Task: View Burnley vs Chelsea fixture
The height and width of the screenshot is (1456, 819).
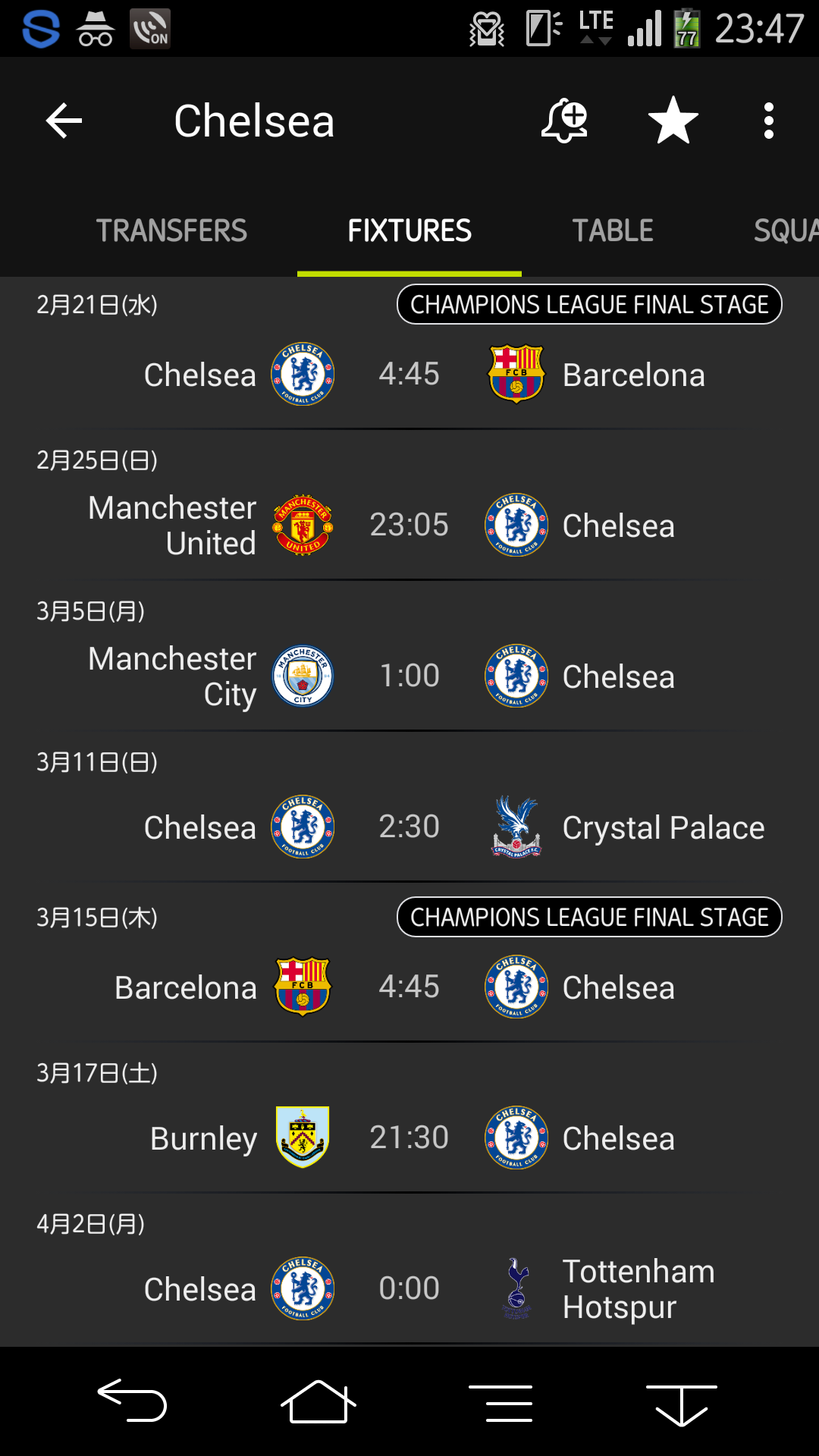Action: pyautogui.click(x=409, y=1137)
